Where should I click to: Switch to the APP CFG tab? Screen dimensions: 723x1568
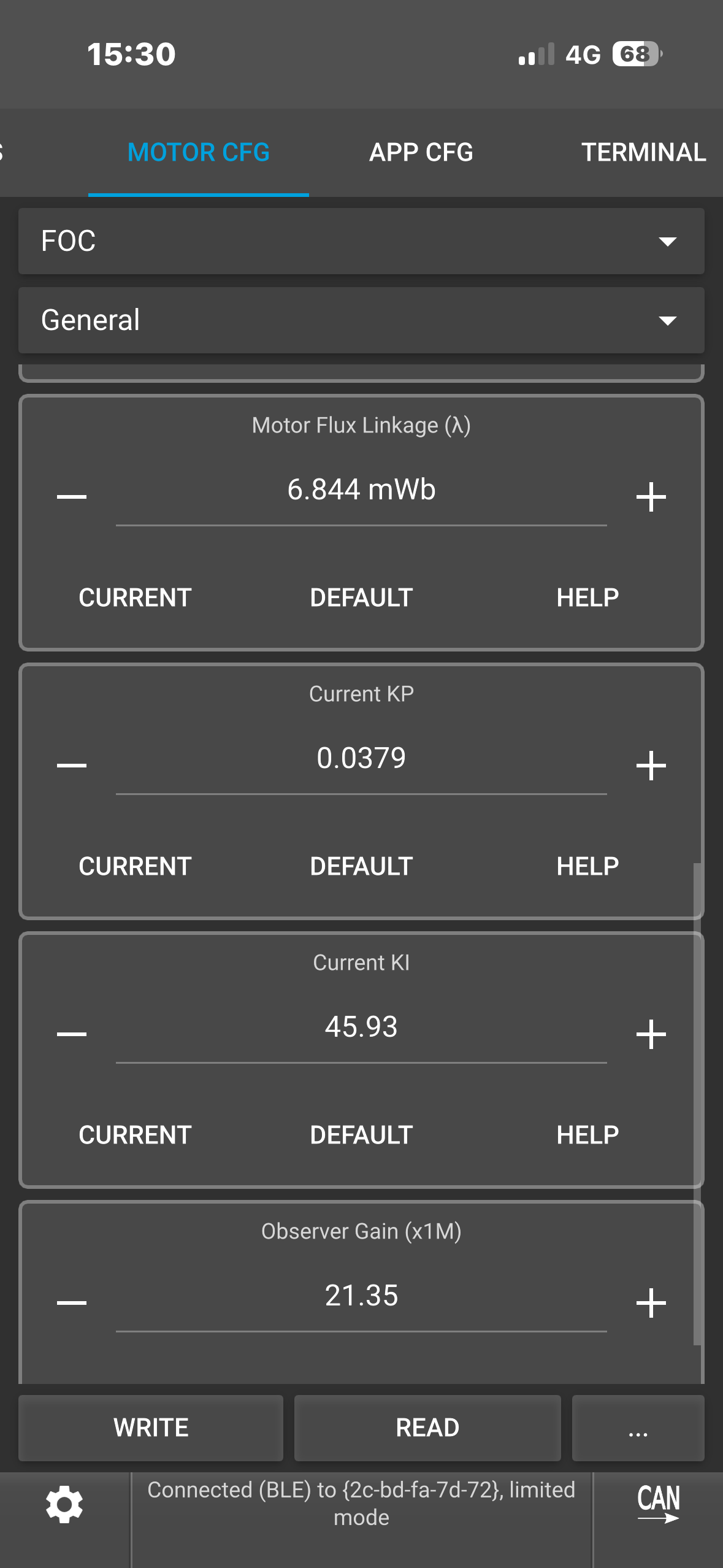(421, 152)
